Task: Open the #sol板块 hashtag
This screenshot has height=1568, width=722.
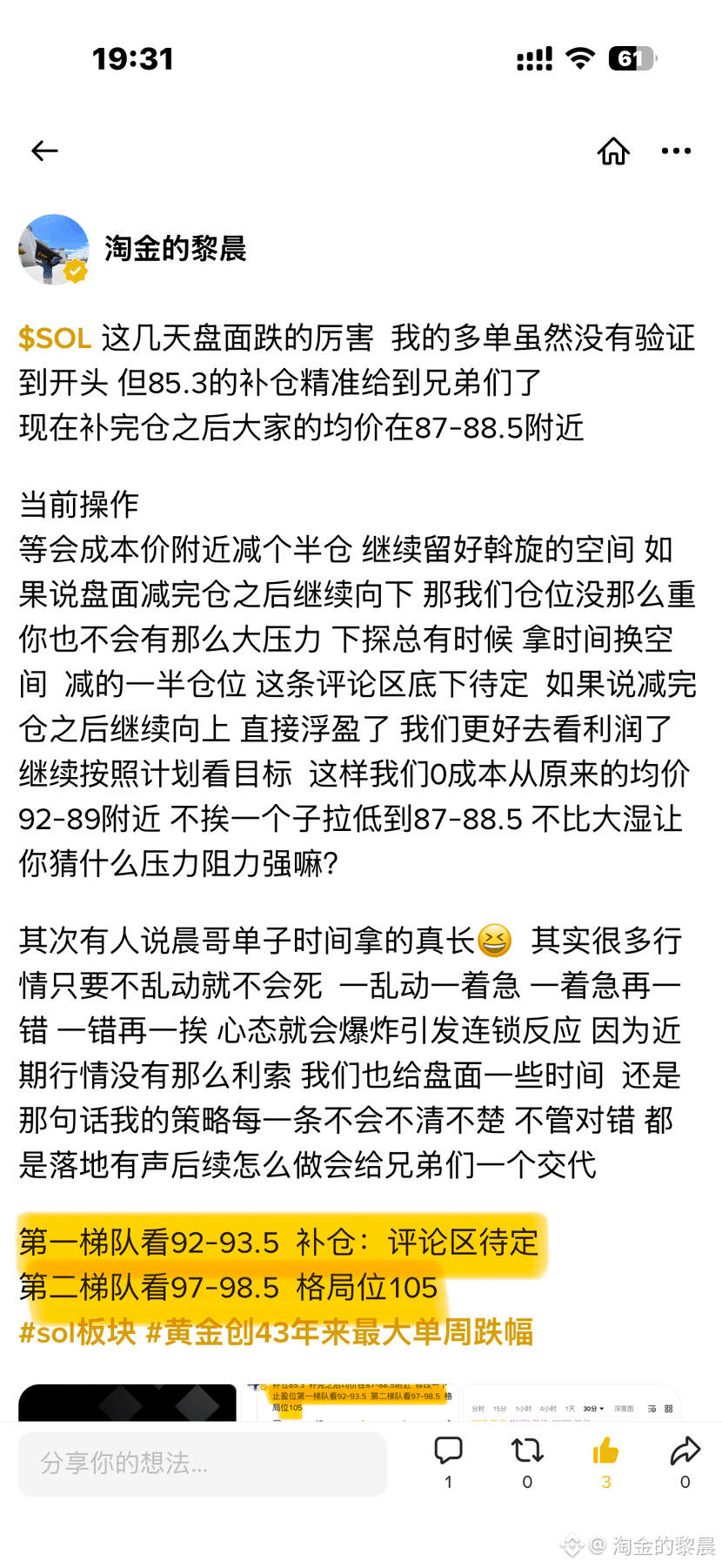Action: coord(77,1332)
